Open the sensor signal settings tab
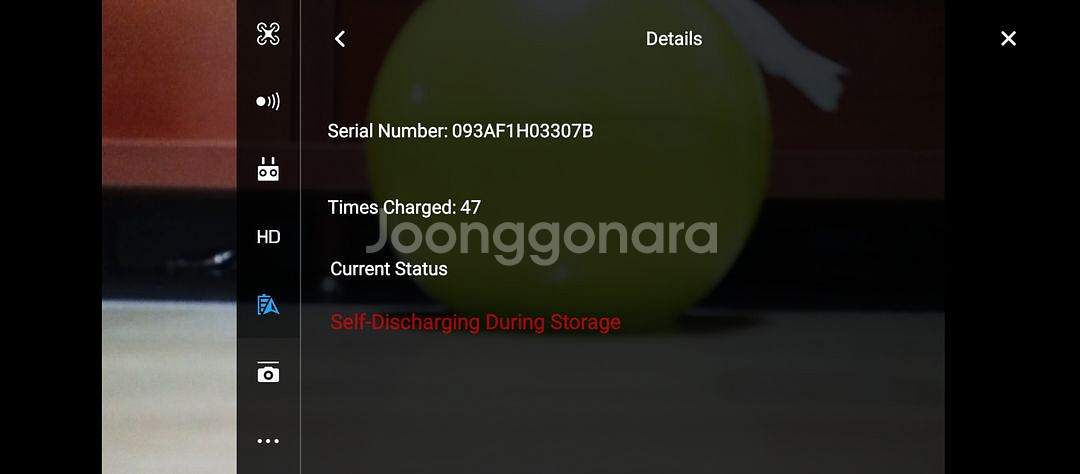1080x474 pixels. pyautogui.click(x=268, y=101)
